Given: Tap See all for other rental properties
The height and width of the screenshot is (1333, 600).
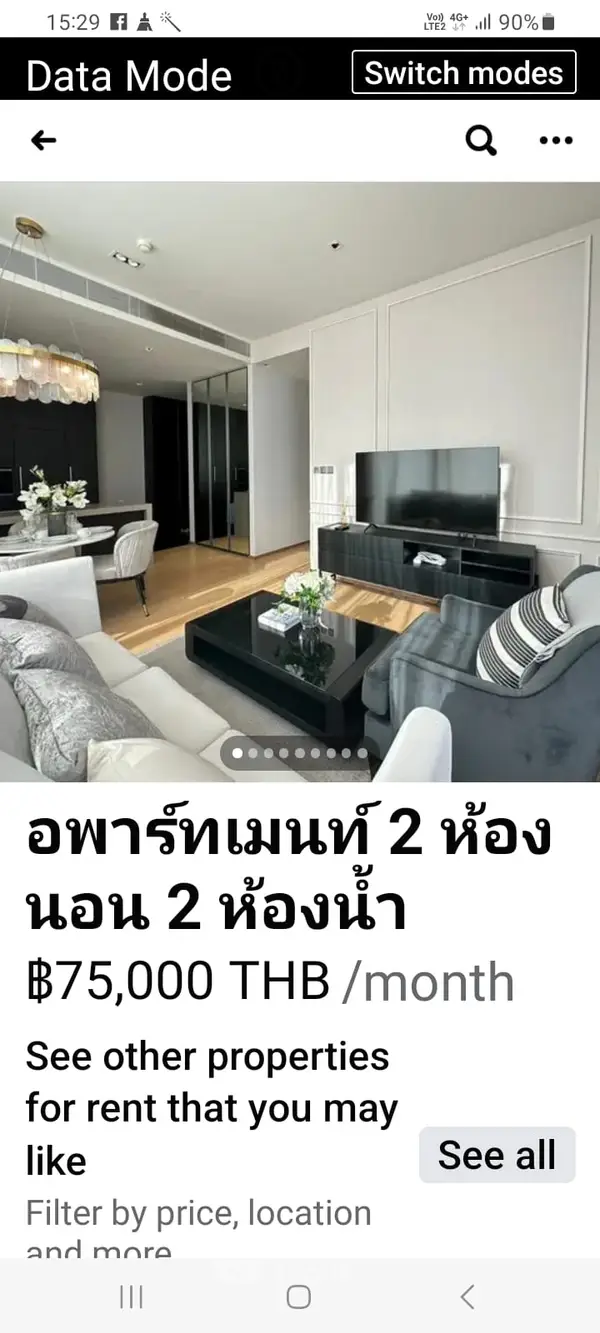Looking at the screenshot, I should tap(497, 1155).
